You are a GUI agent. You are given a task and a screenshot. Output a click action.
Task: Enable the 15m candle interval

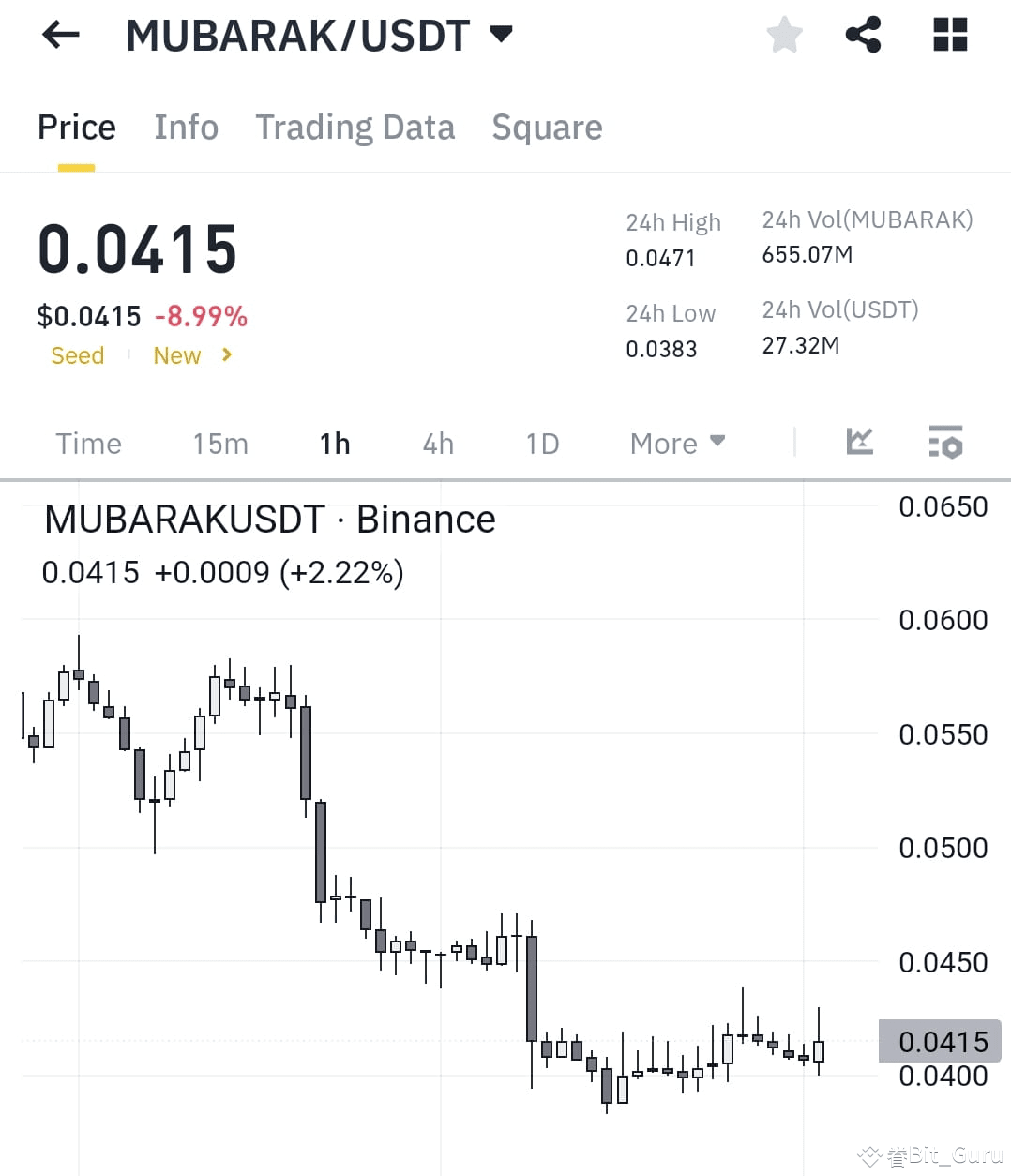tap(219, 443)
